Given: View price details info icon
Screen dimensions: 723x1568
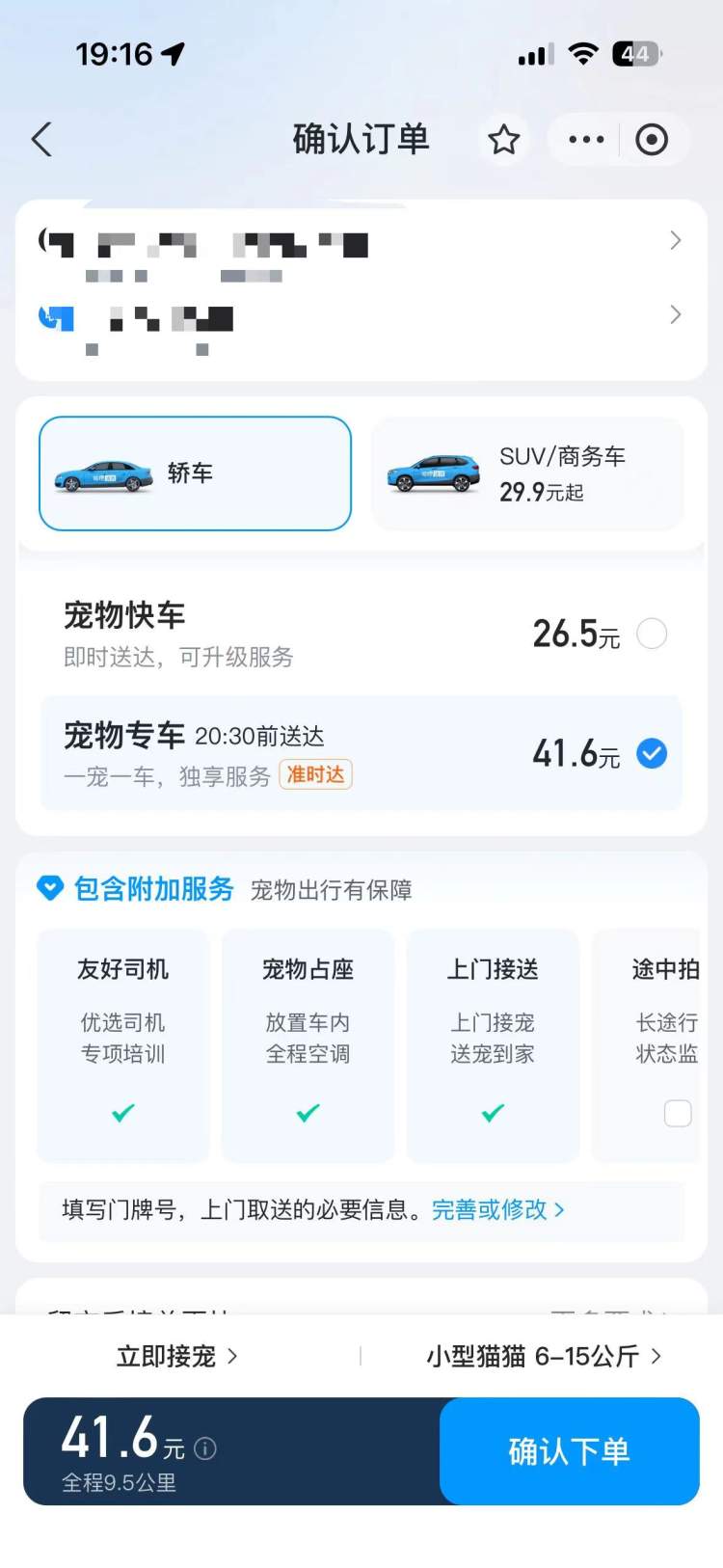Looking at the screenshot, I should point(205,1448).
